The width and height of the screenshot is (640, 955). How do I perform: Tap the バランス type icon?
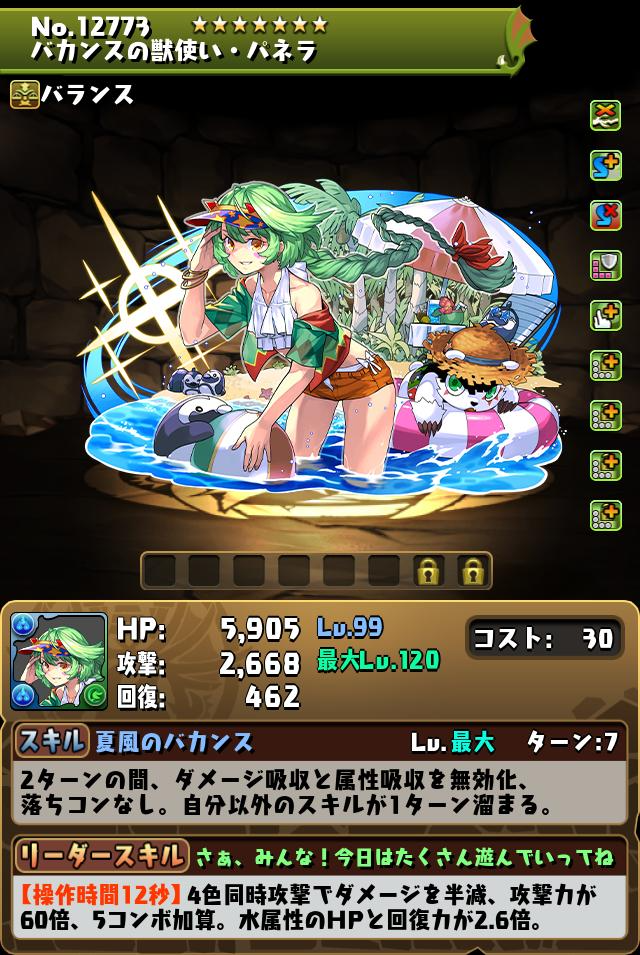point(25,94)
